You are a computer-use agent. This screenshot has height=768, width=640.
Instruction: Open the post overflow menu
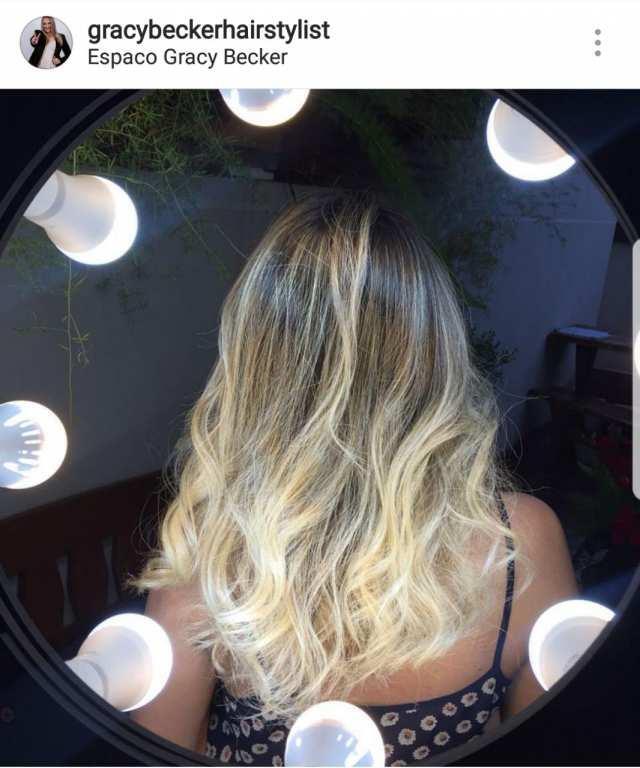[597, 42]
